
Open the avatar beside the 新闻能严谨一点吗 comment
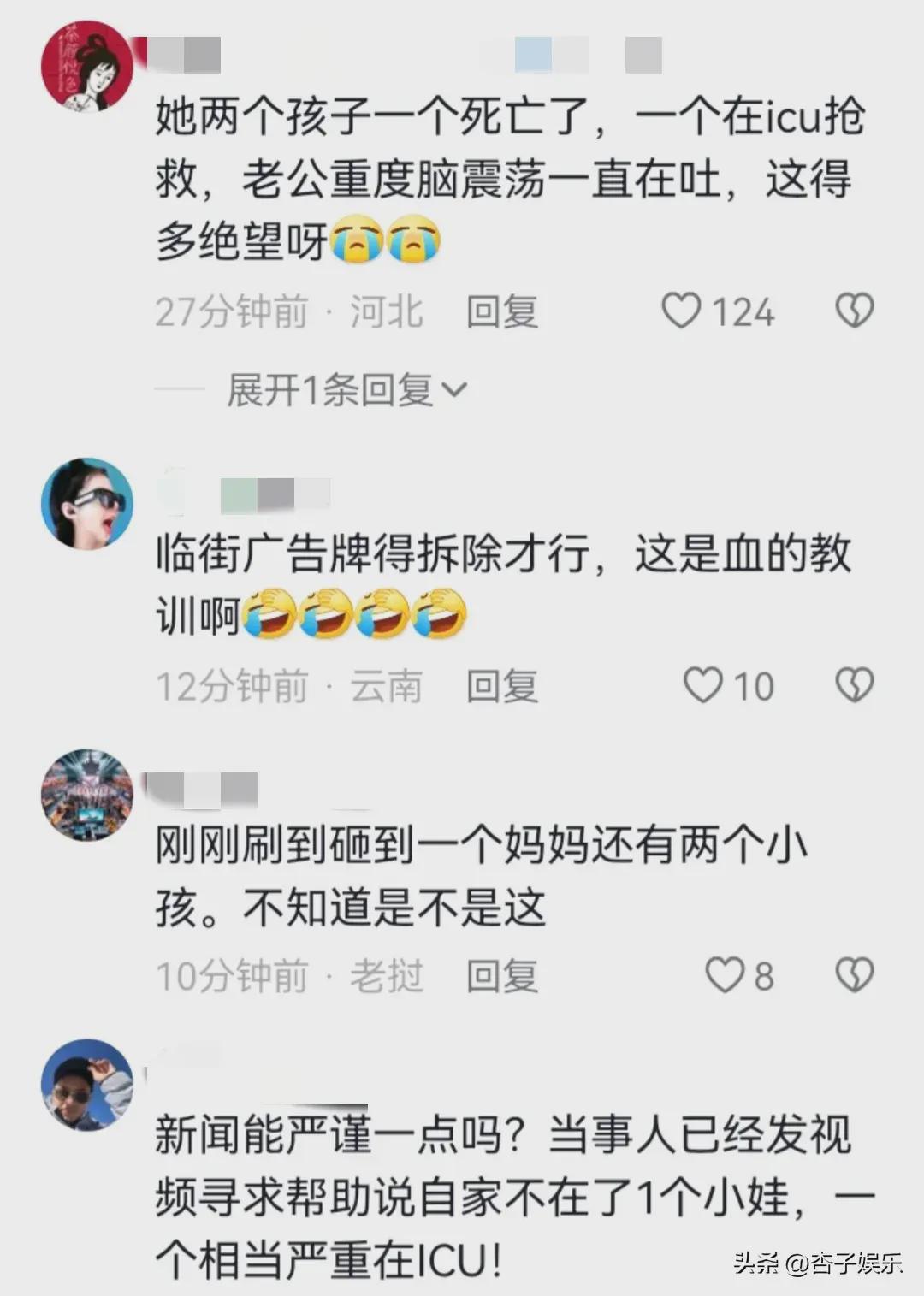click(x=87, y=1085)
